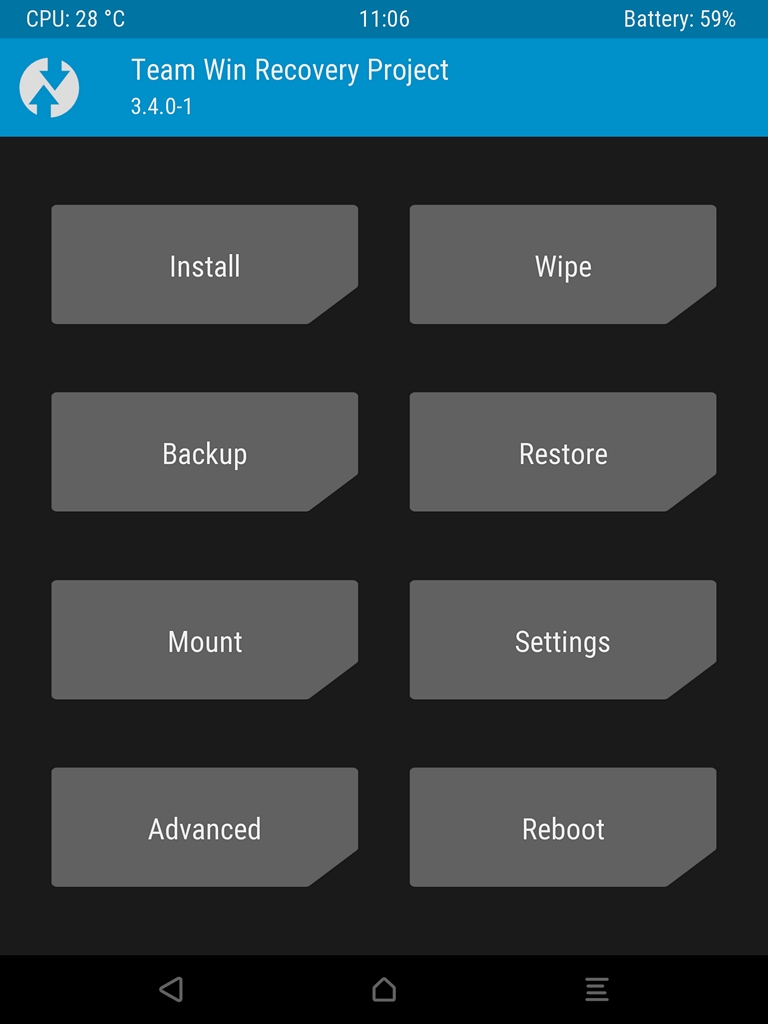Select the Restore option
Viewport: 768px width, 1024px height.
pyautogui.click(x=562, y=453)
